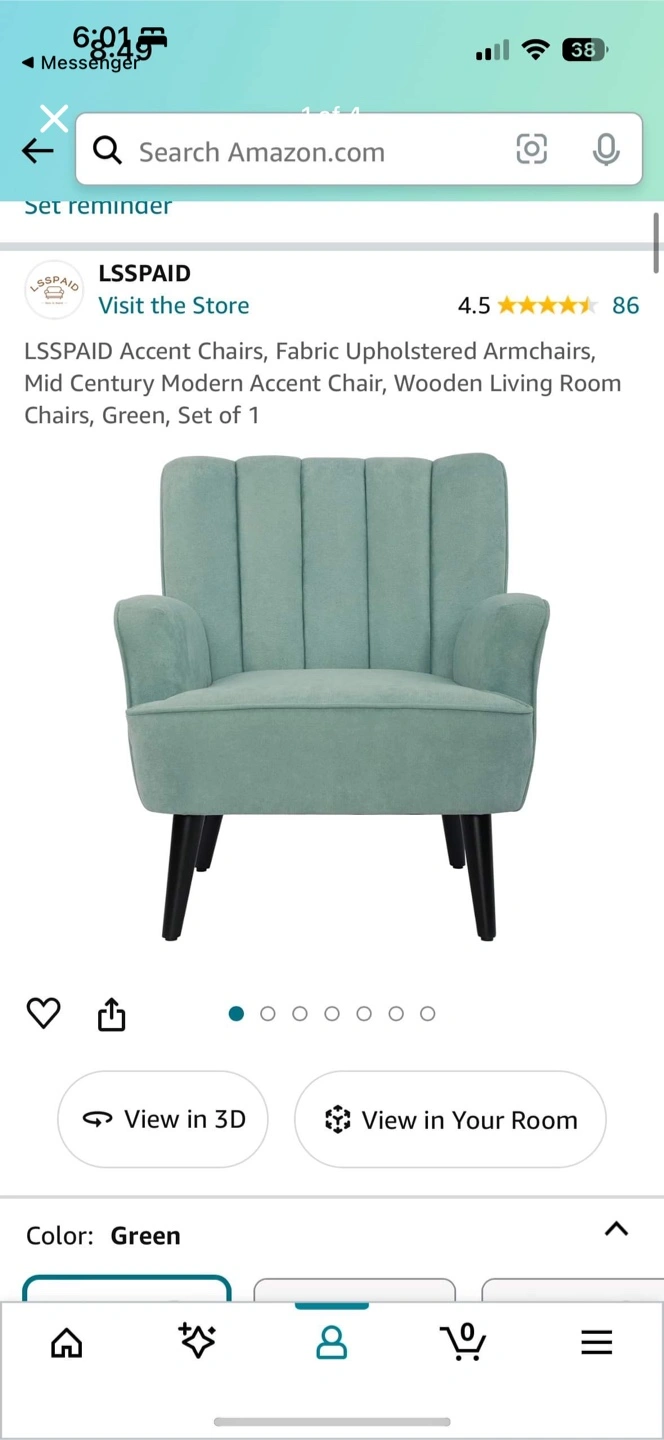Open the hamburger menu tab

[596, 1342]
